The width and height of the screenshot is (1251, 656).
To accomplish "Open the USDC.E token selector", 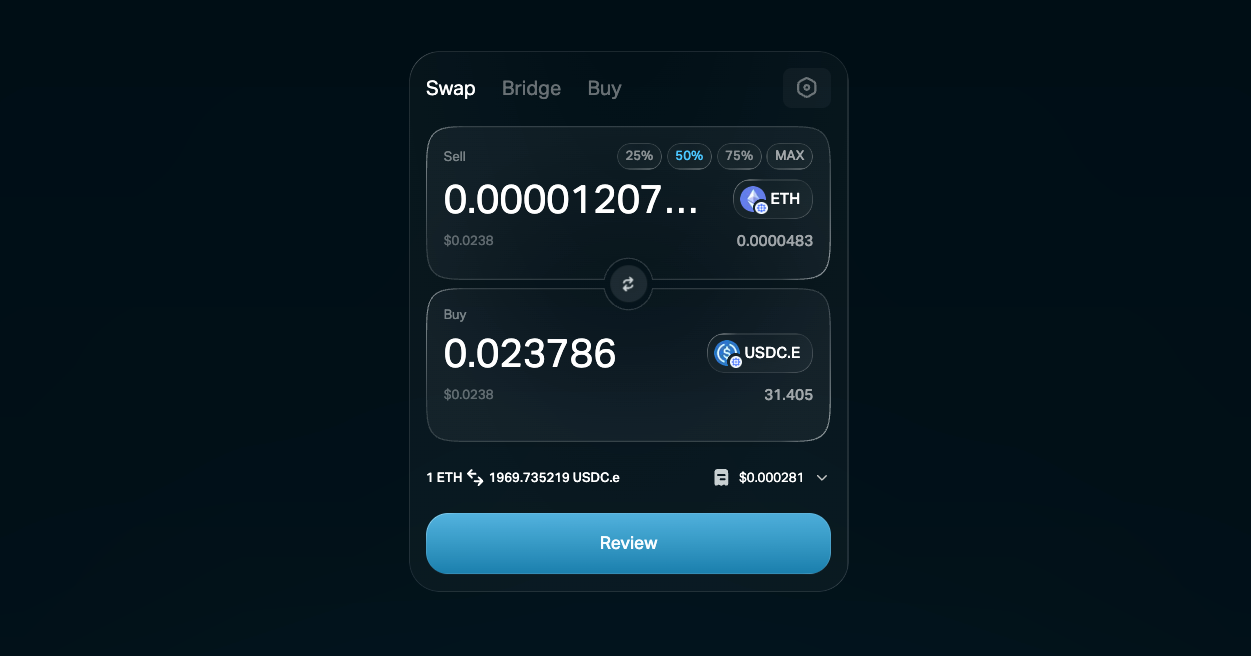I will pos(759,353).
